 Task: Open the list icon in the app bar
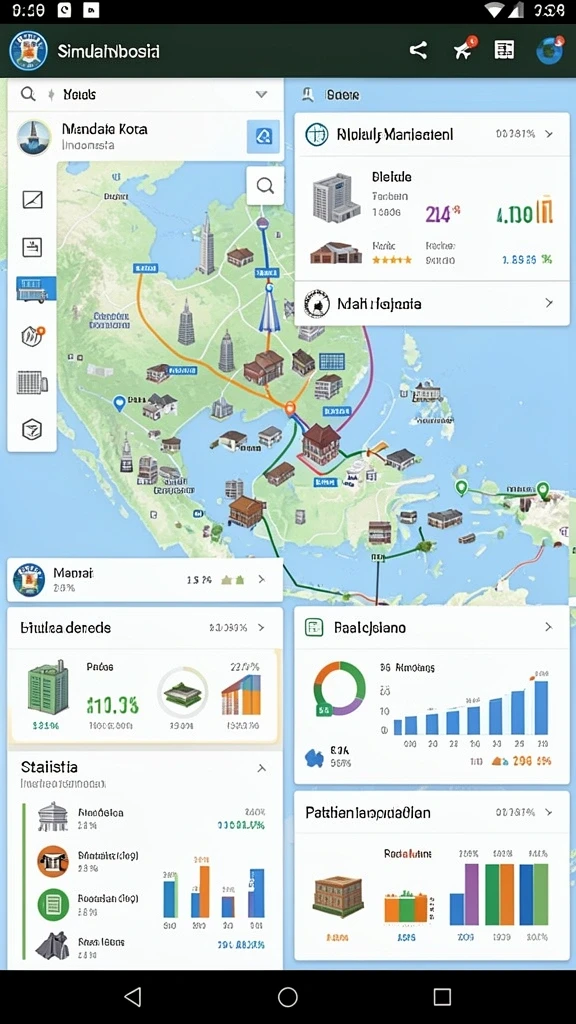[504, 50]
